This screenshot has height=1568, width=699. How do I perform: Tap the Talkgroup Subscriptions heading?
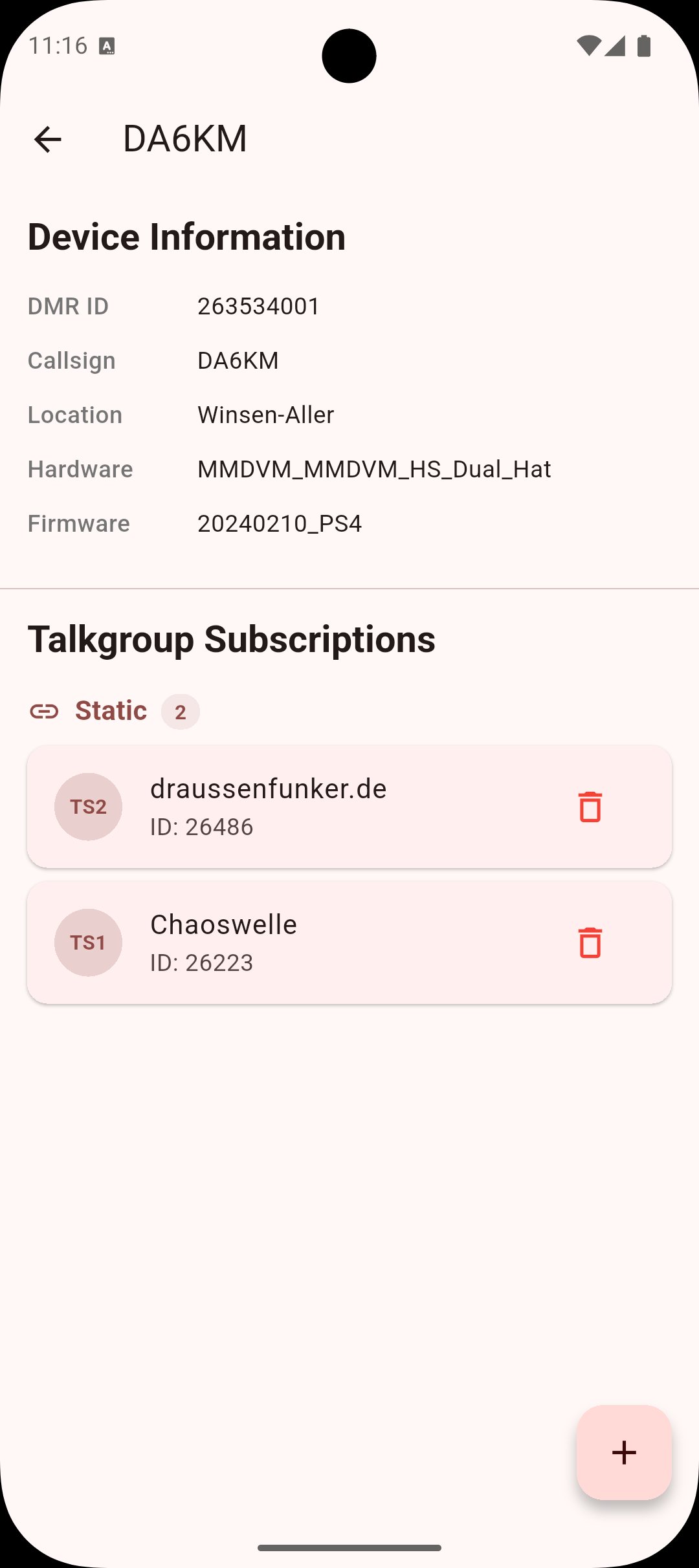(x=232, y=640)
